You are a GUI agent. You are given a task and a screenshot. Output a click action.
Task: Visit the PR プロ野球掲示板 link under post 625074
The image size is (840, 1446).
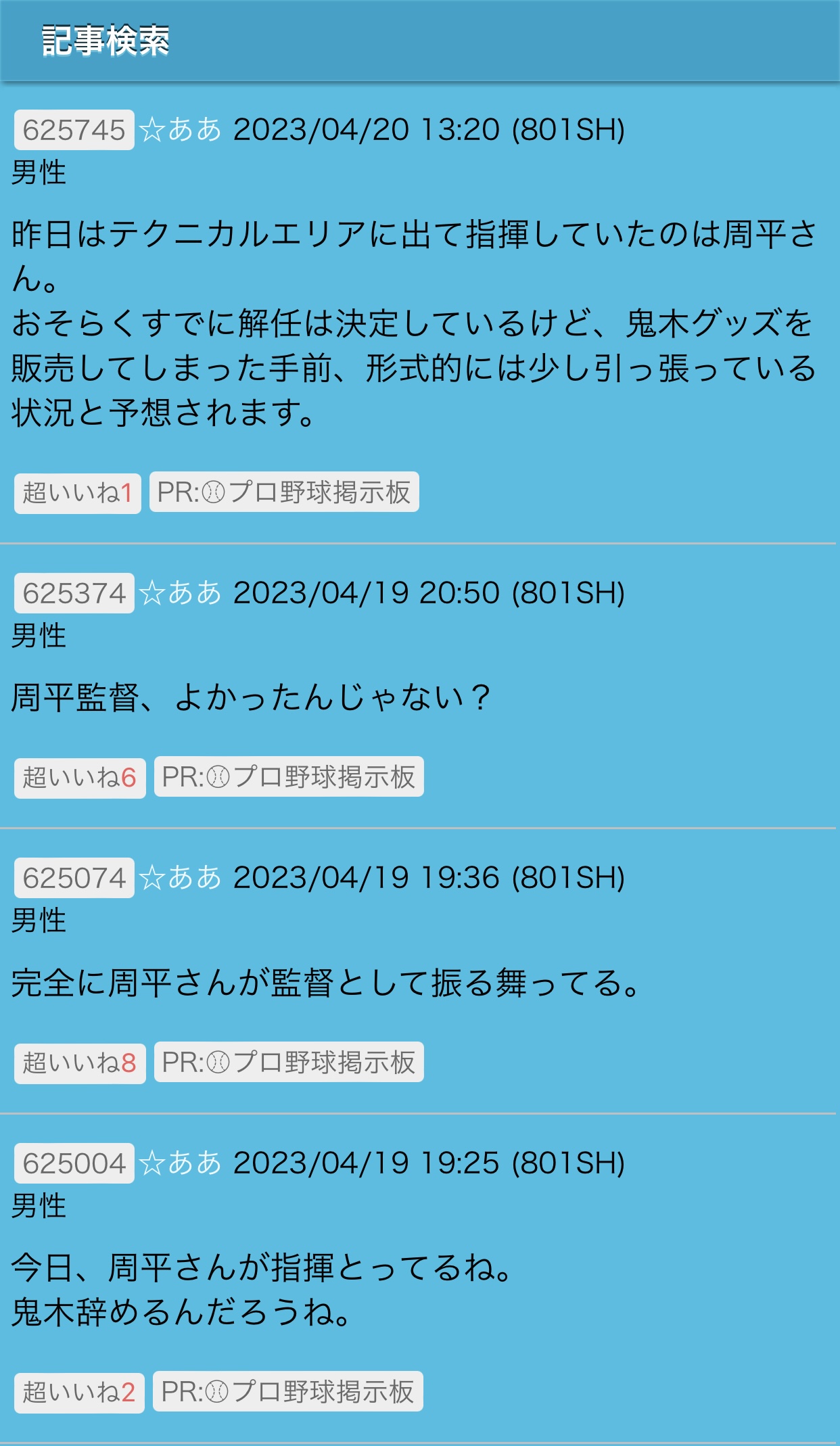(x=289, y=1062)
